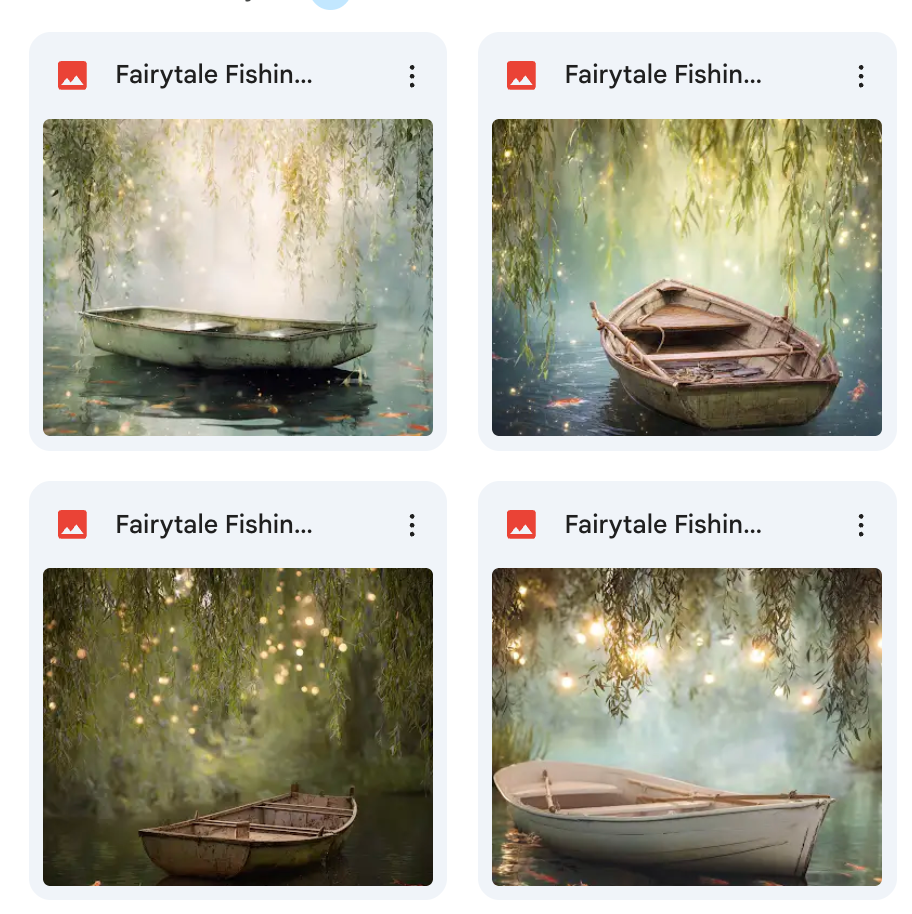Open the image of the white boat under string lights

coord(687,726)
